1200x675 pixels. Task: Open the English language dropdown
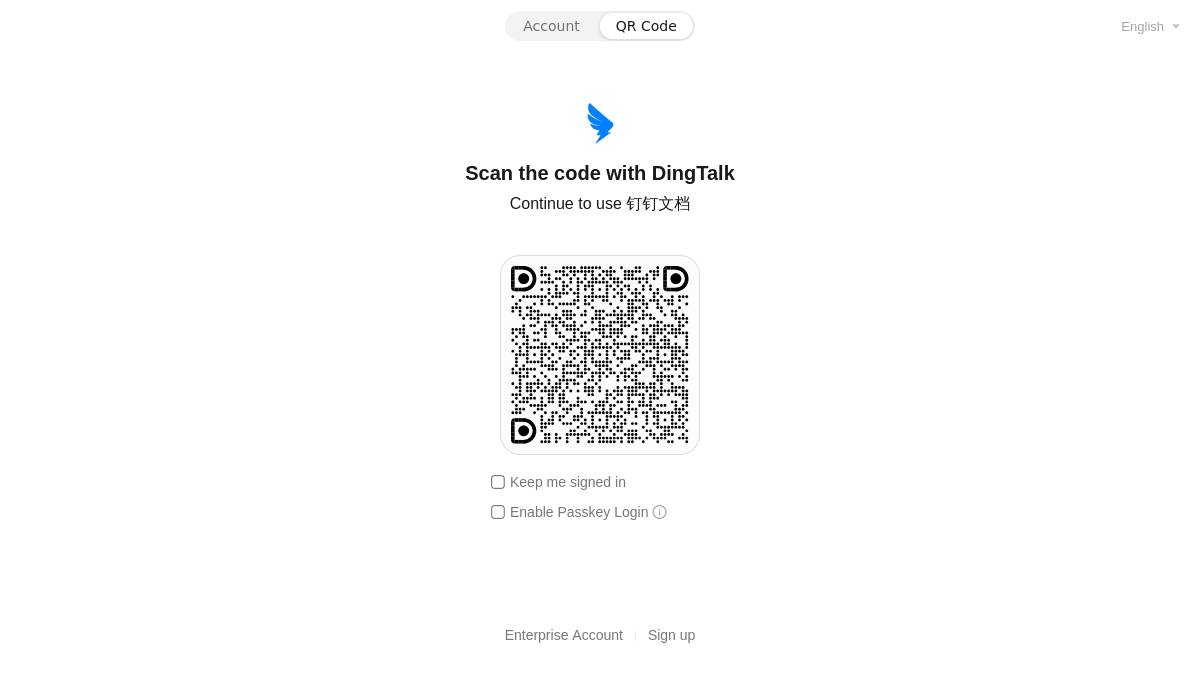[1149, 27]
